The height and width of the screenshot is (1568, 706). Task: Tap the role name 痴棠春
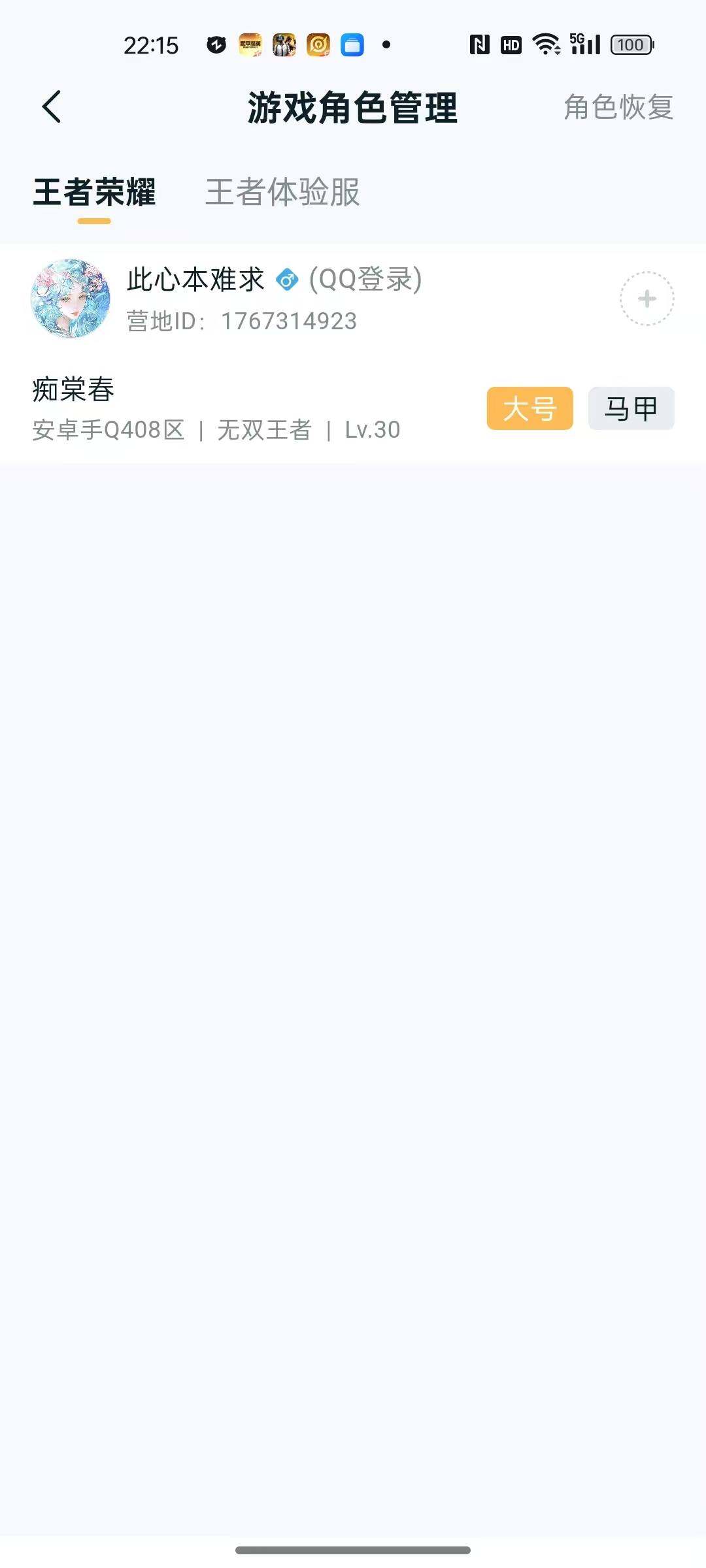tap(73, 389)
